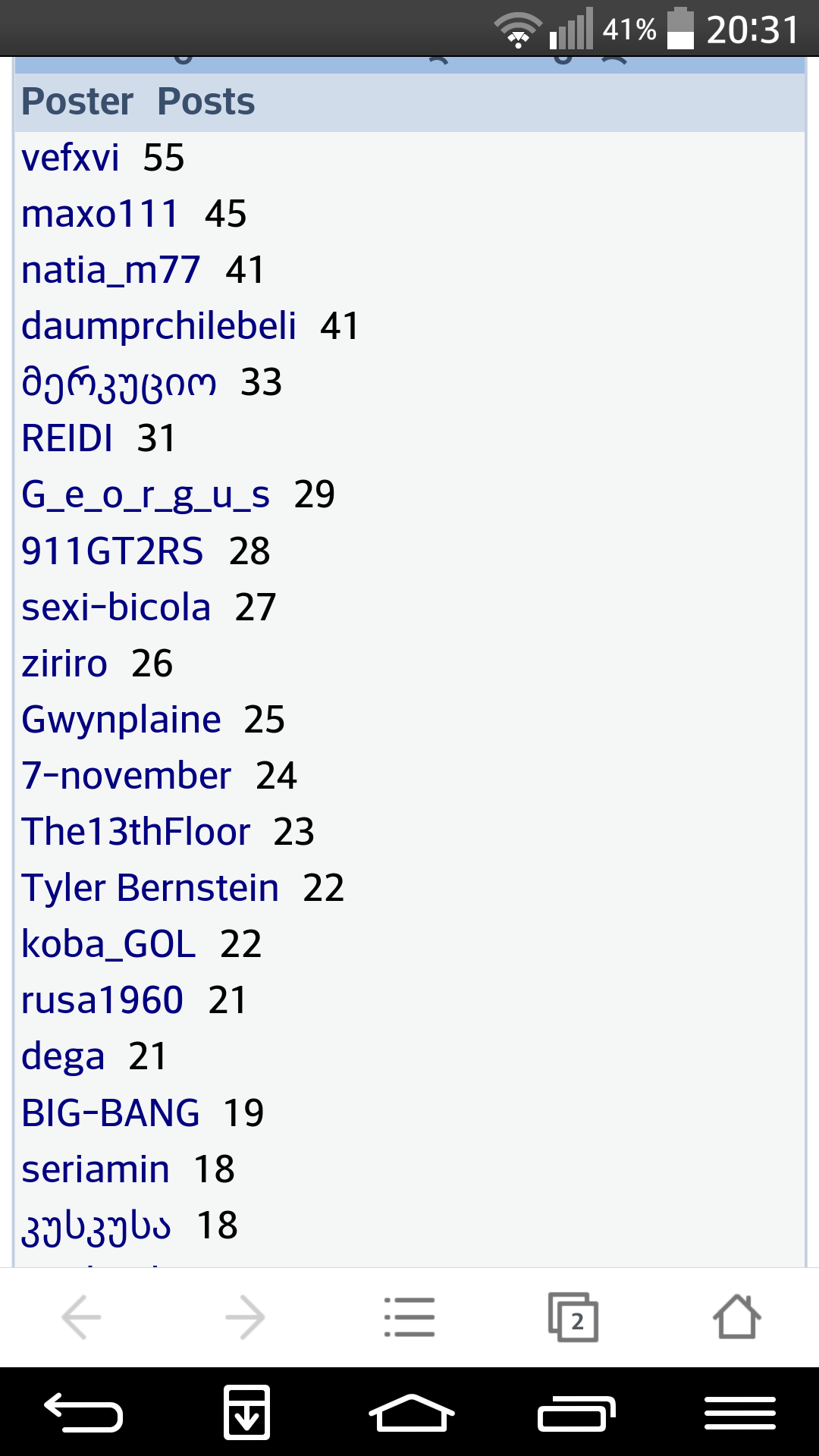
Task: Open BIG-BANG's profile link
Action: pyautogui.click(x=111, y=1113)
